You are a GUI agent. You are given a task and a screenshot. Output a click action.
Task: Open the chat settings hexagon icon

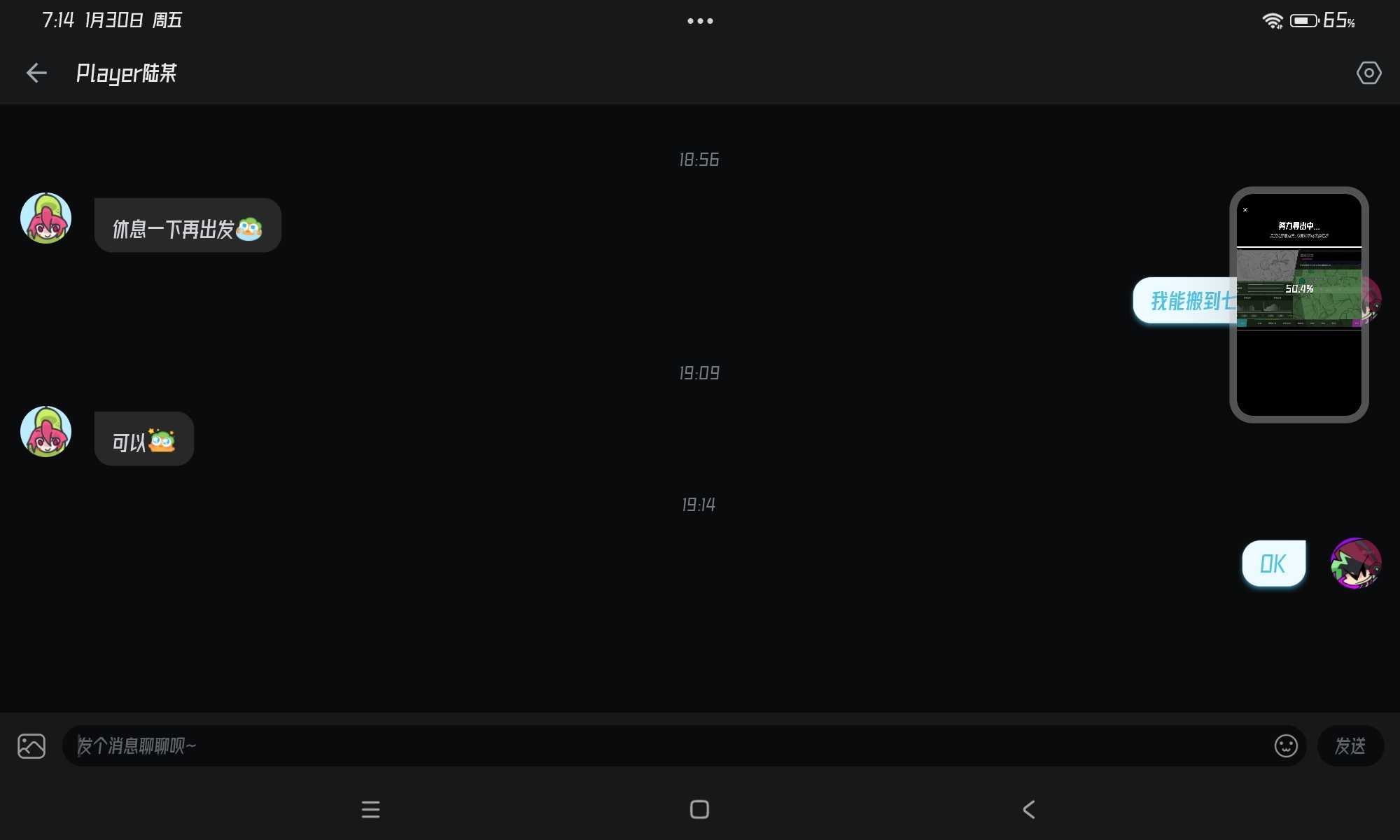tap(1368, 73)
